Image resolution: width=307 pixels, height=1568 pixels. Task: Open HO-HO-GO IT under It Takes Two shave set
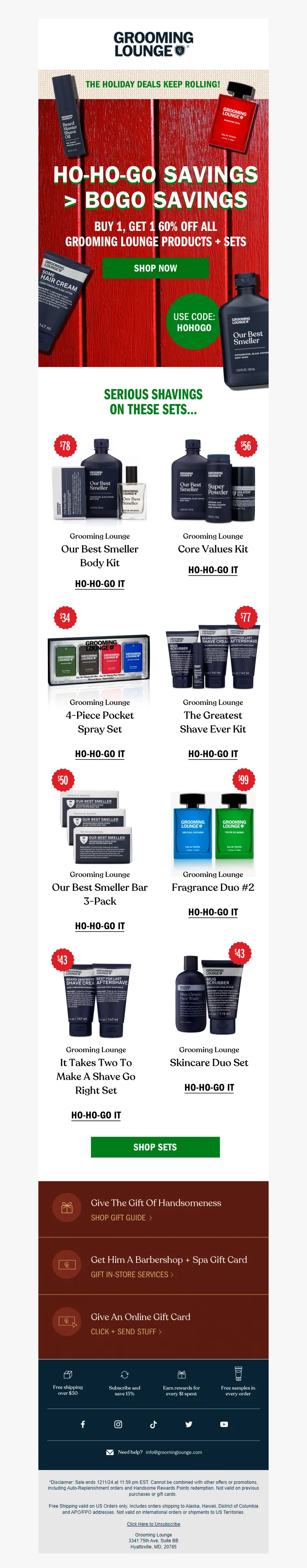(96, 1115)
